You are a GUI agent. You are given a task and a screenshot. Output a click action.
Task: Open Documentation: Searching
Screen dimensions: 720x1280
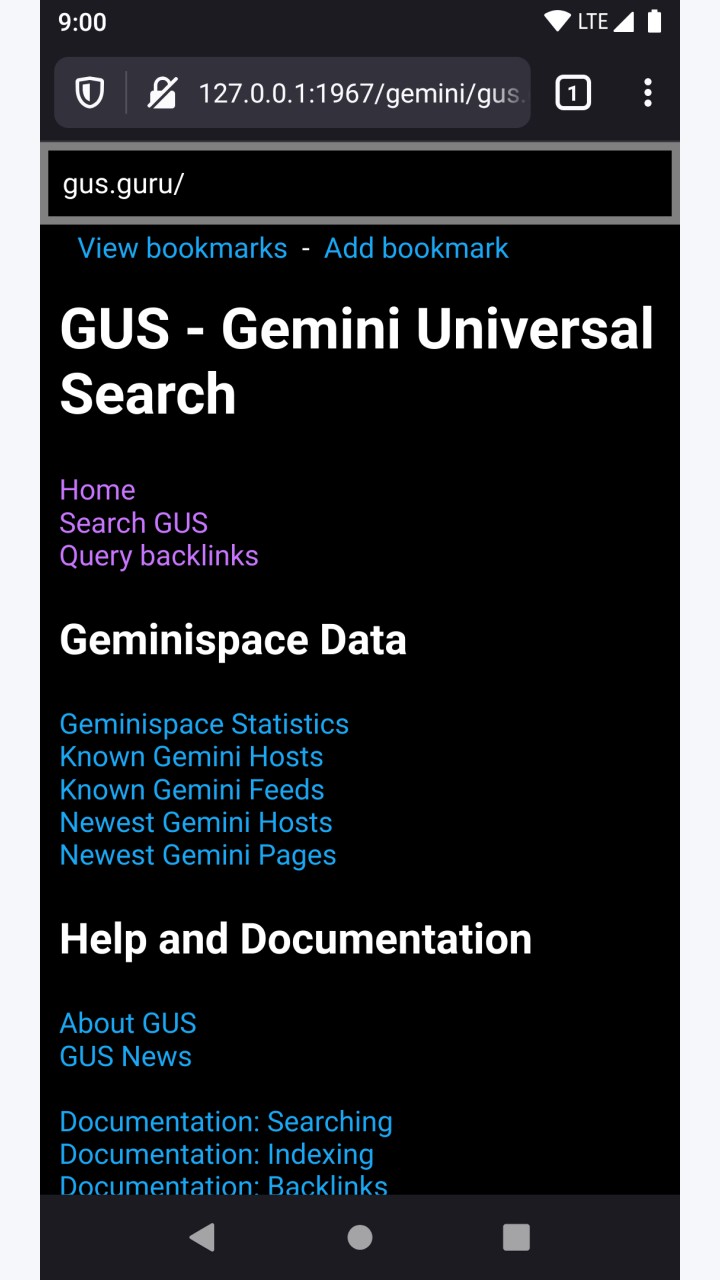[x=226, y=1122]
